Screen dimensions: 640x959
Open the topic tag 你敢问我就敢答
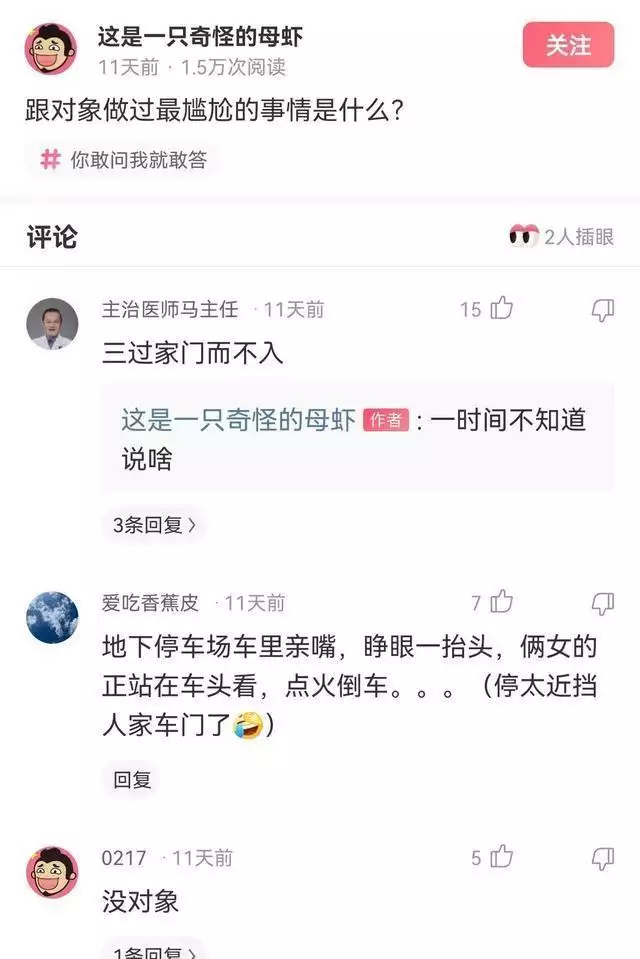[125, 159]
